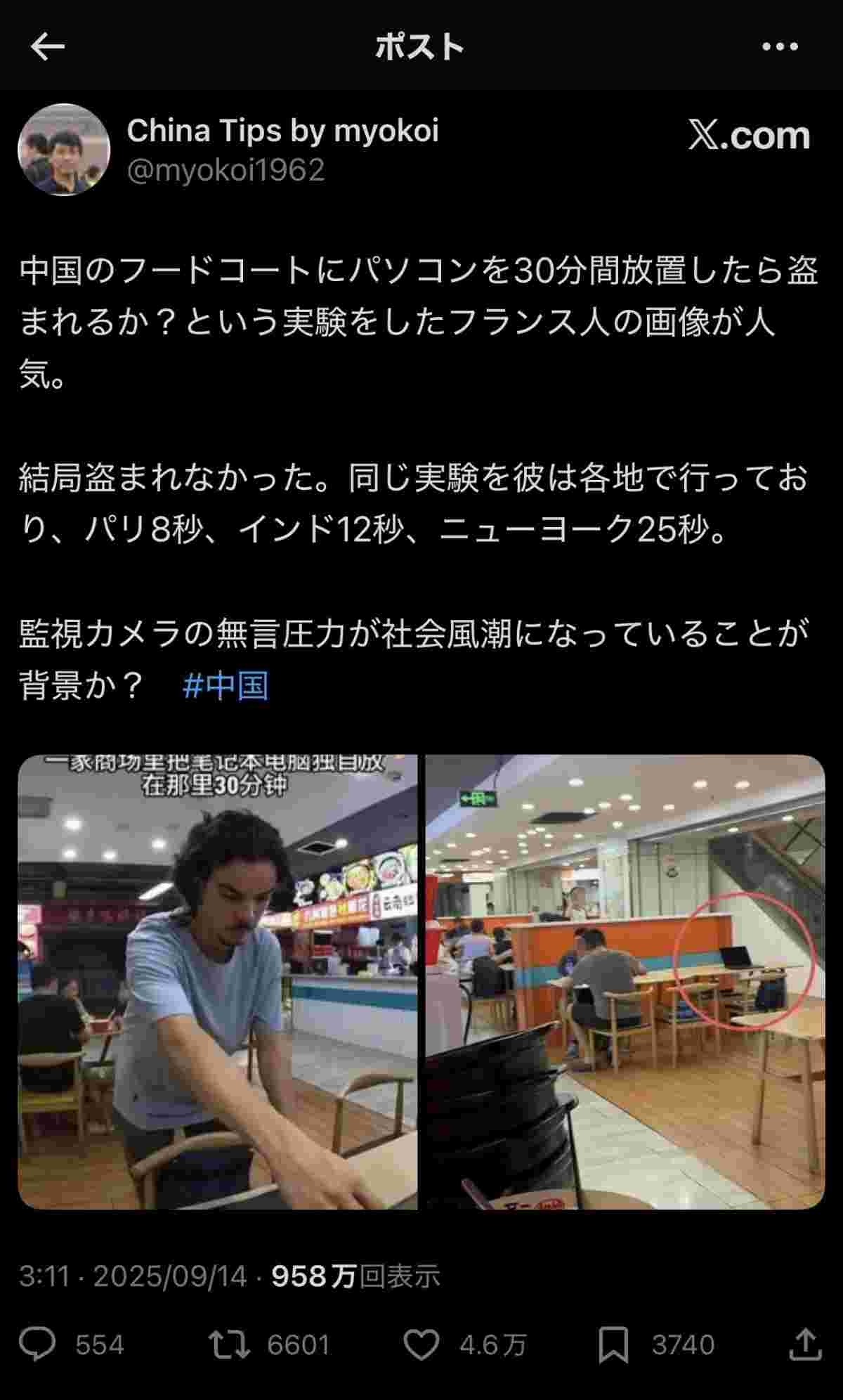View the photo with the red-circled laptop

[x=625, y=982]
